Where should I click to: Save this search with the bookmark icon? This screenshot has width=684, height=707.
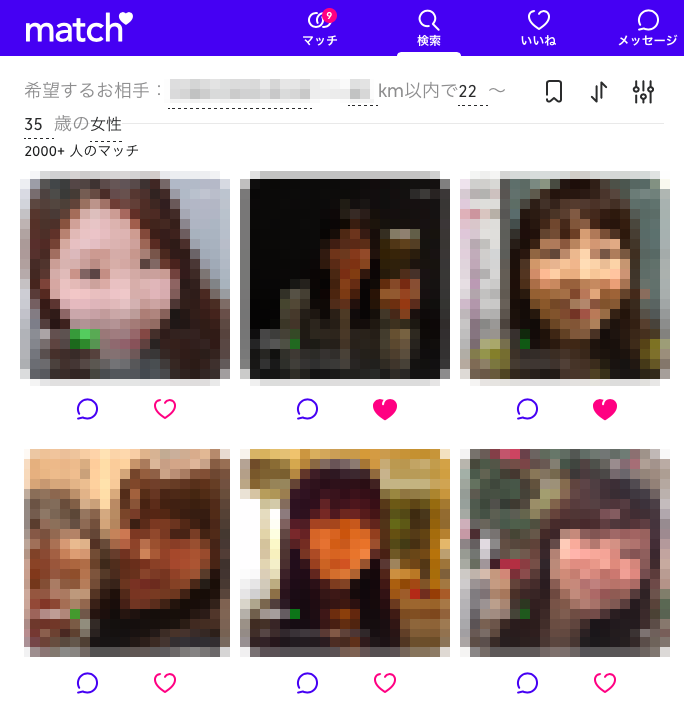[554, 92]
